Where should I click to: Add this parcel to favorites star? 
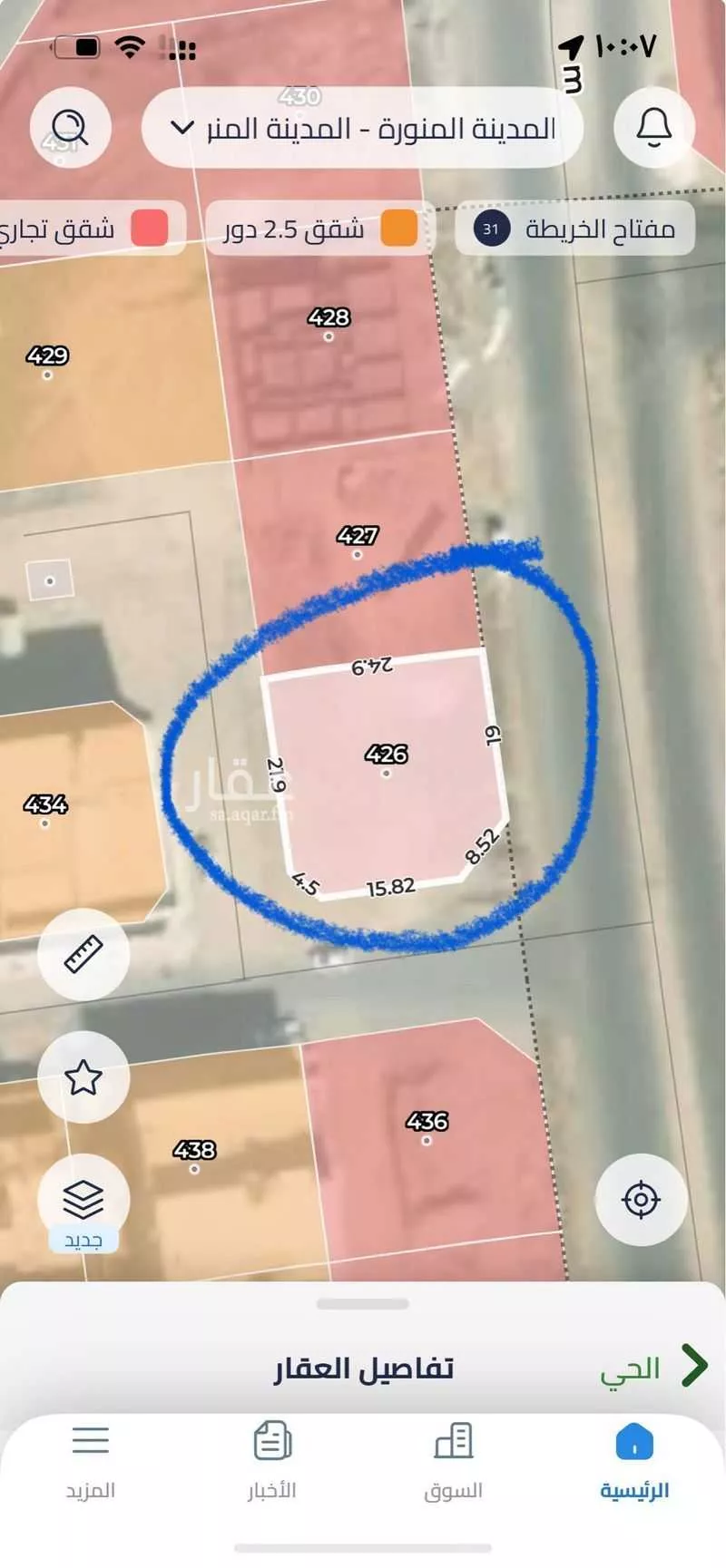pos(83,1077)
